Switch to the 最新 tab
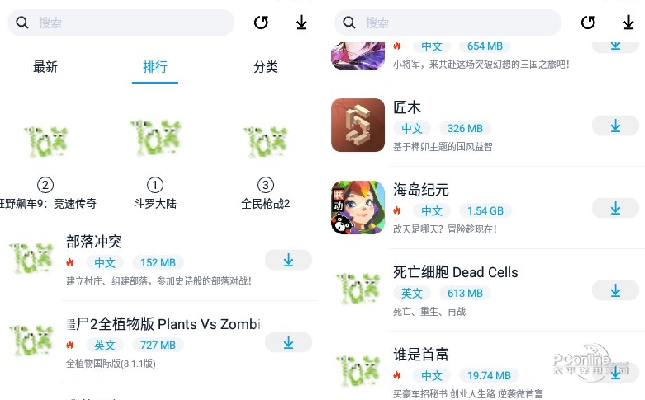 46,67
